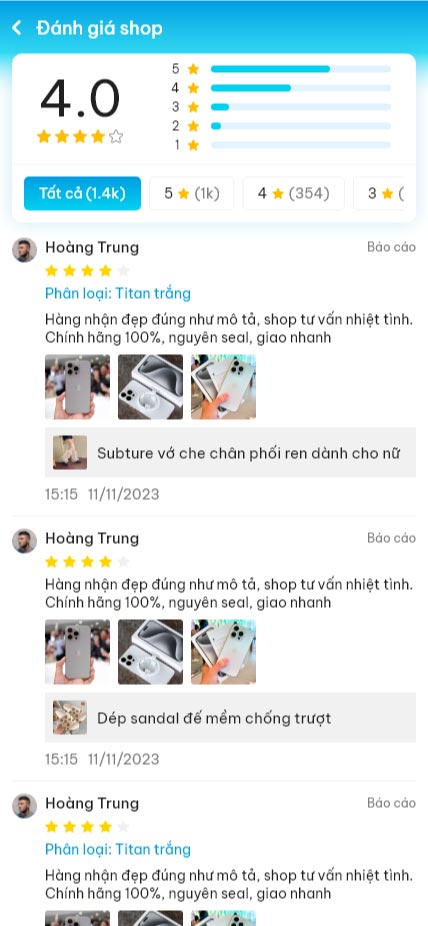View first photo in the Subture vớ review

77,387
